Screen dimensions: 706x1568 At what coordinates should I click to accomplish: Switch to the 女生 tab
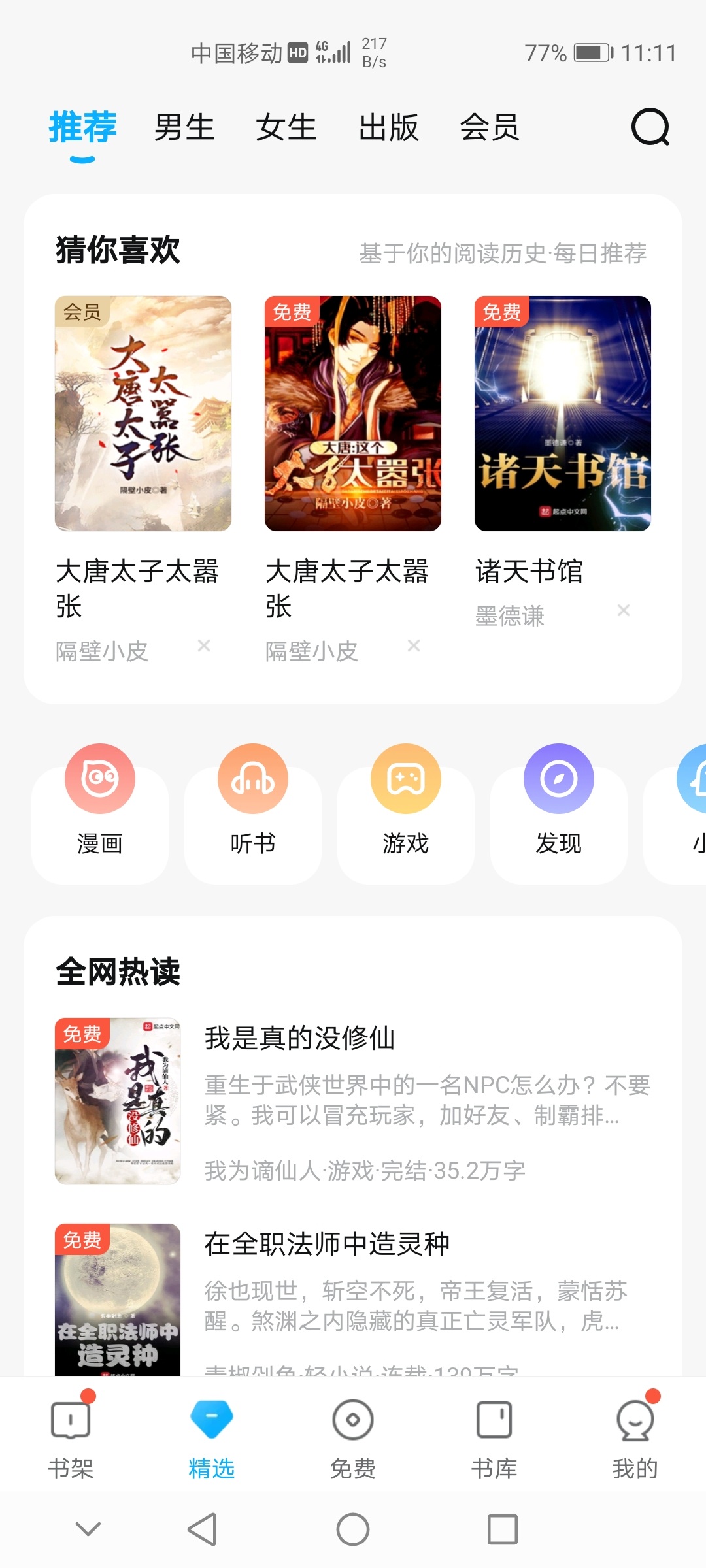(x=286, y=127)
